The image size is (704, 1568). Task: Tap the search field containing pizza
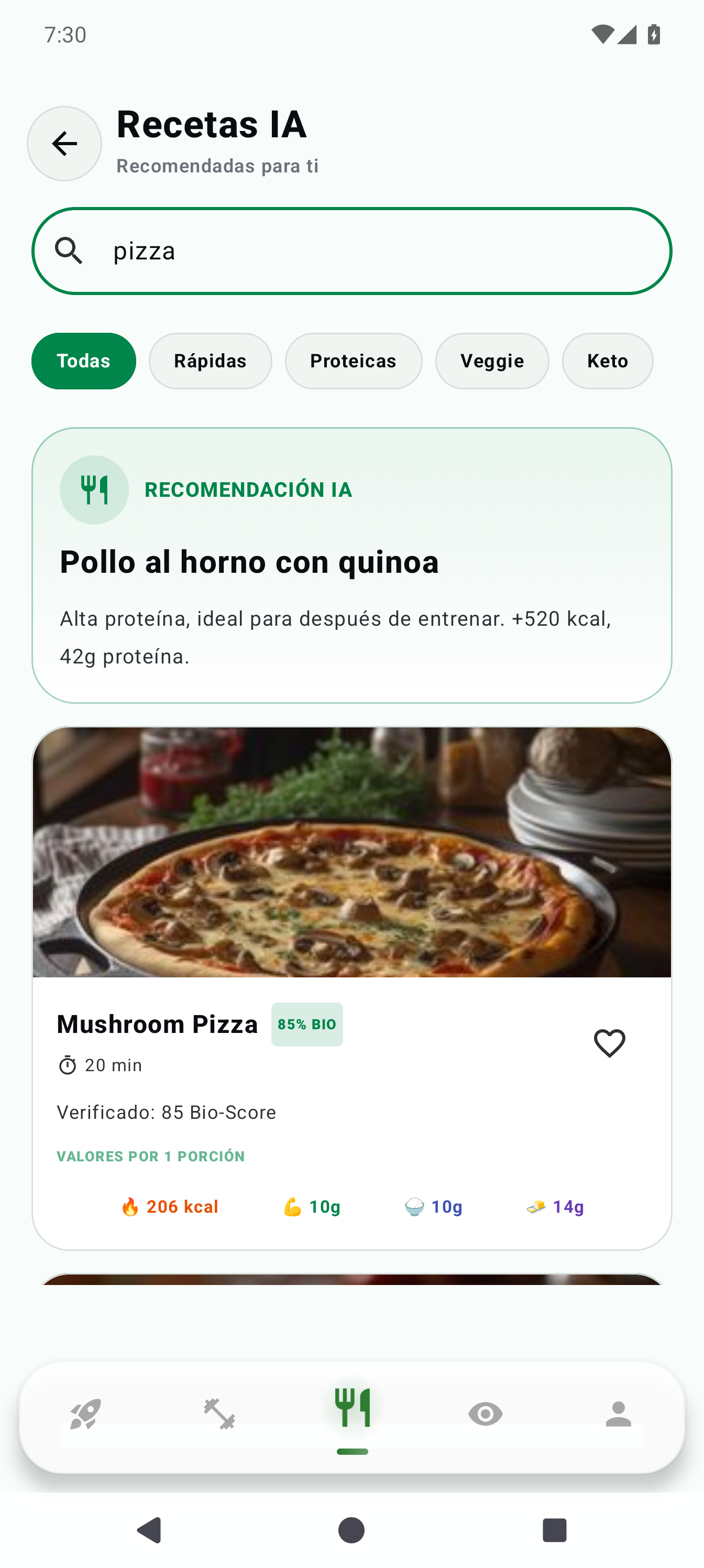point(351,251)
